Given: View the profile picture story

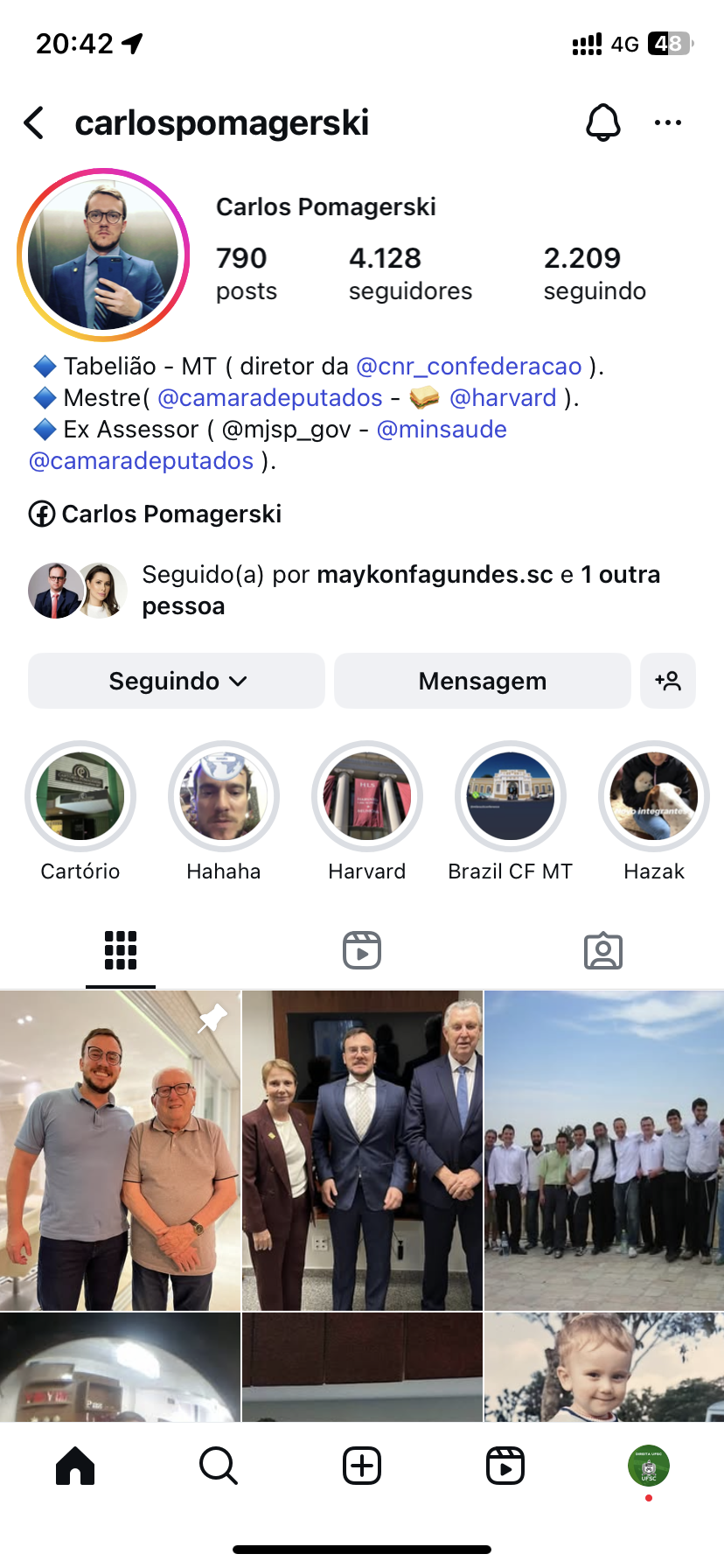Looking at the screenshot, I should pos(103,255).
